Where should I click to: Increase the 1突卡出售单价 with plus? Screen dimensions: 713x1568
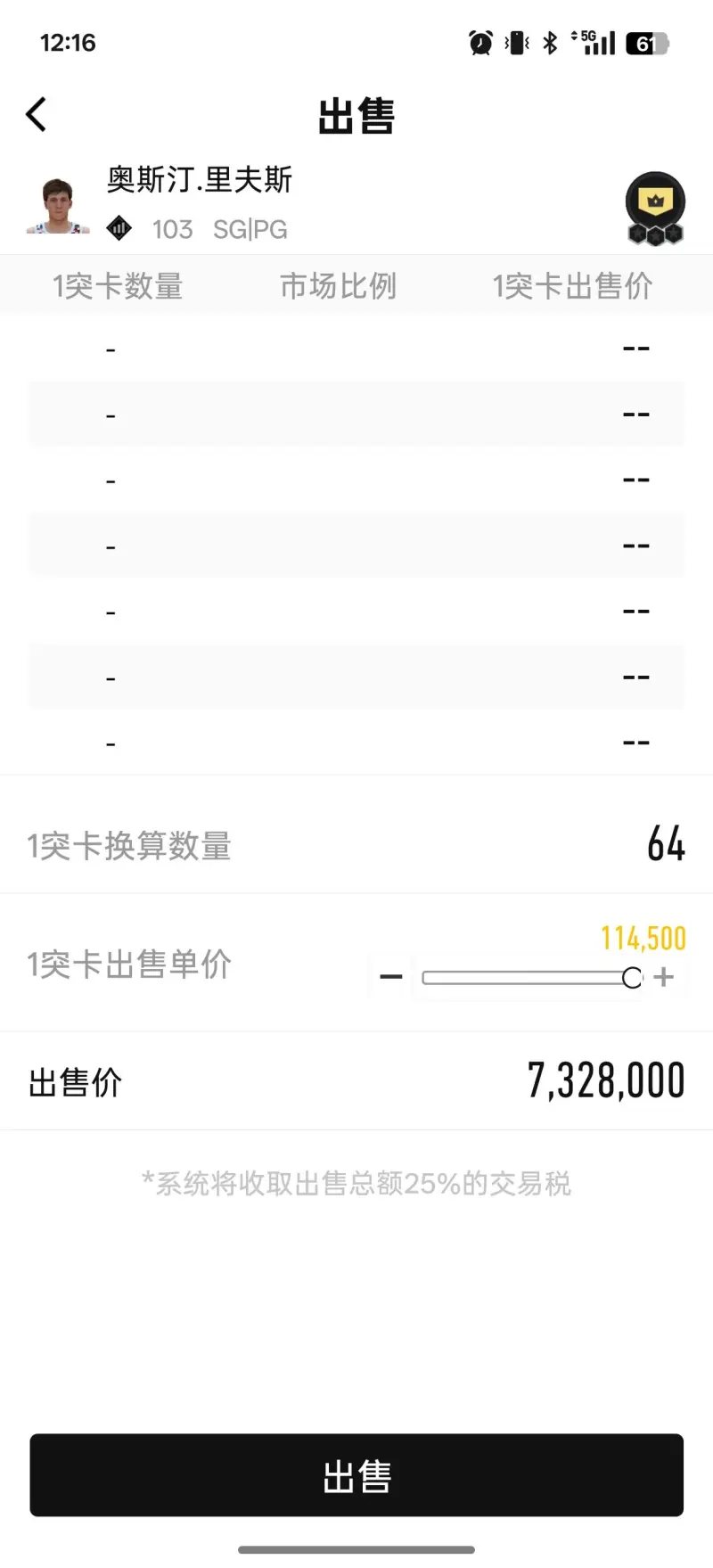tap(663, 977)
